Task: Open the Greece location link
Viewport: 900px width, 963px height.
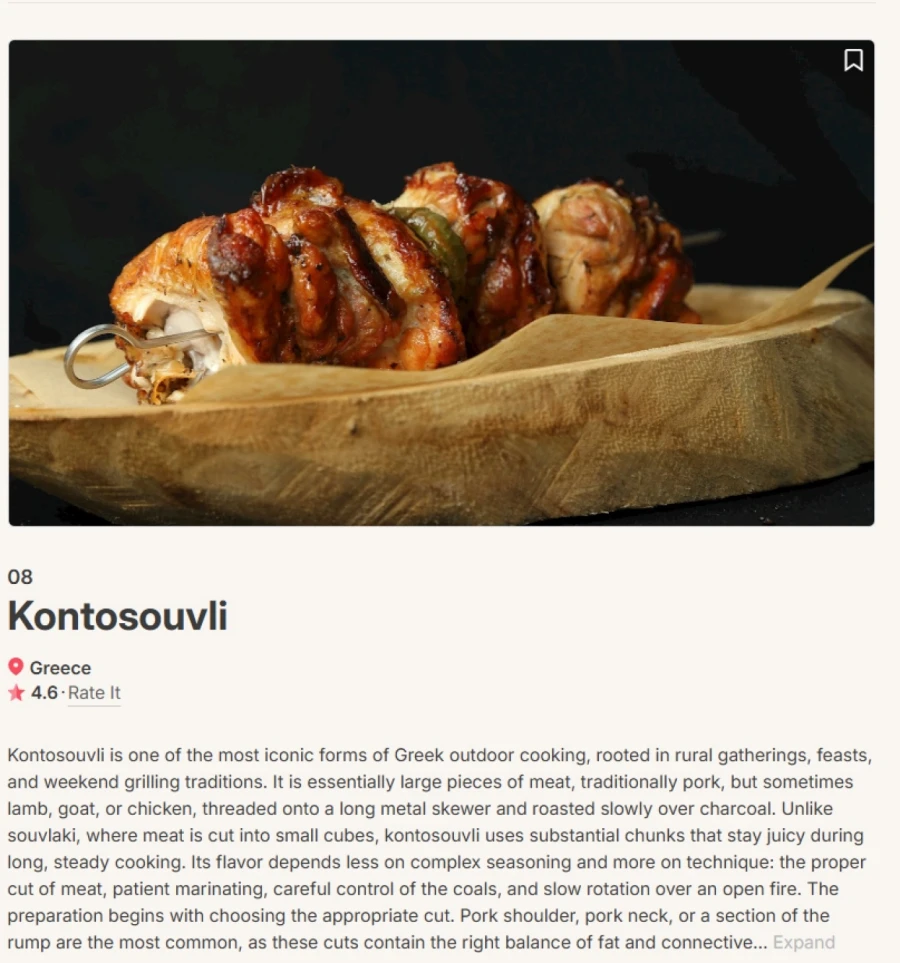Action: (60, 668)
